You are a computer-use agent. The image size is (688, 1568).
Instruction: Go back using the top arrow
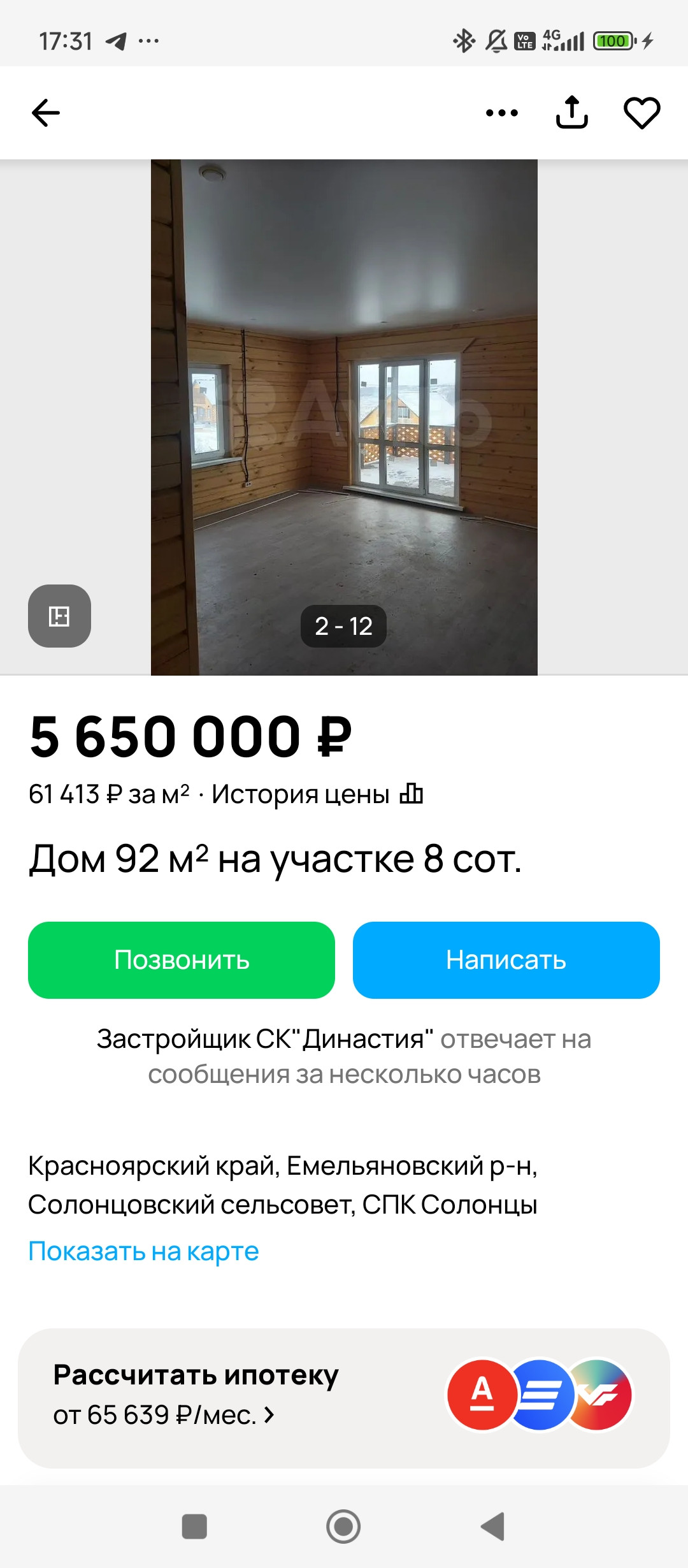46,113
